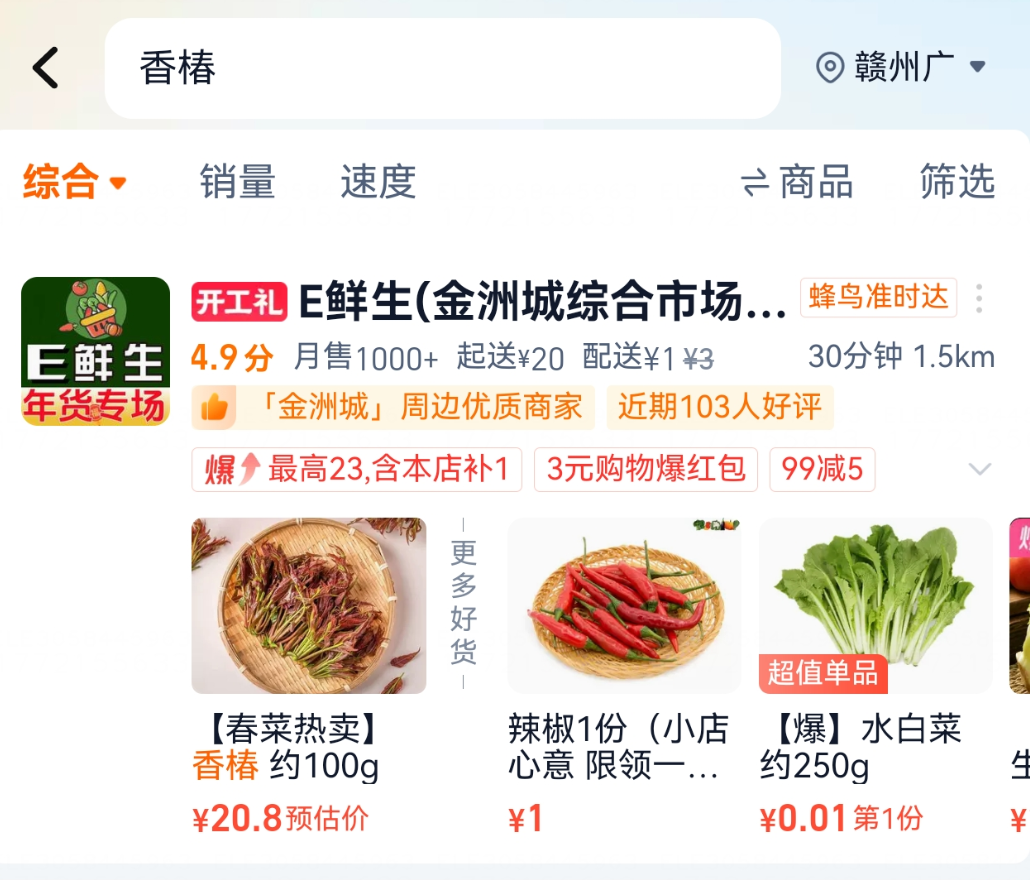
Task: View the 辣椒1份 product
Action: 624,606
